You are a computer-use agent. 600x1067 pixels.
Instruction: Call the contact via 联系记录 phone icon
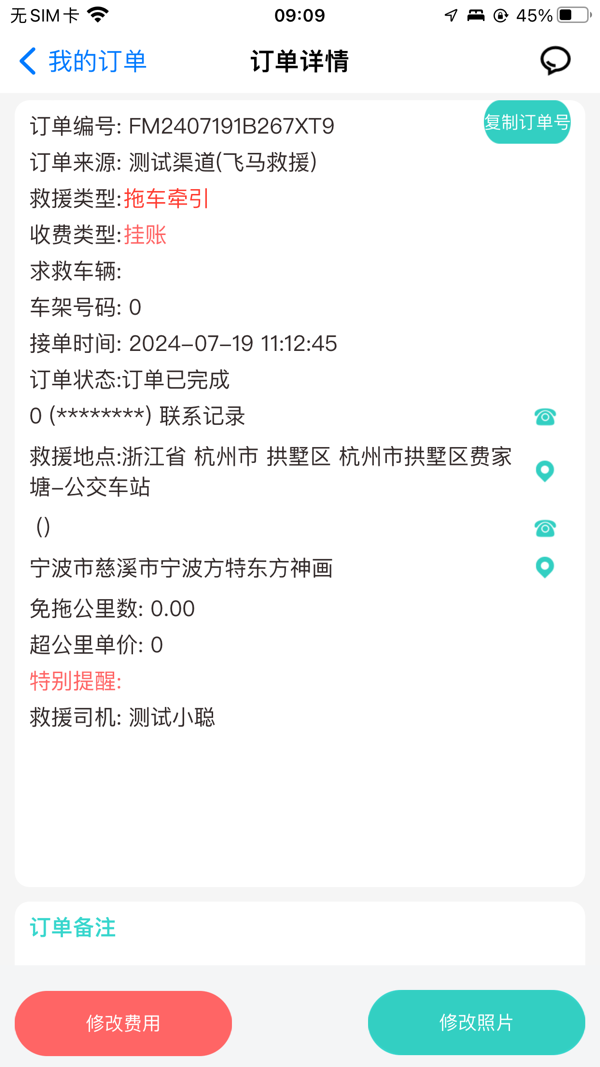pyautogui.click(x=545, y=417)
